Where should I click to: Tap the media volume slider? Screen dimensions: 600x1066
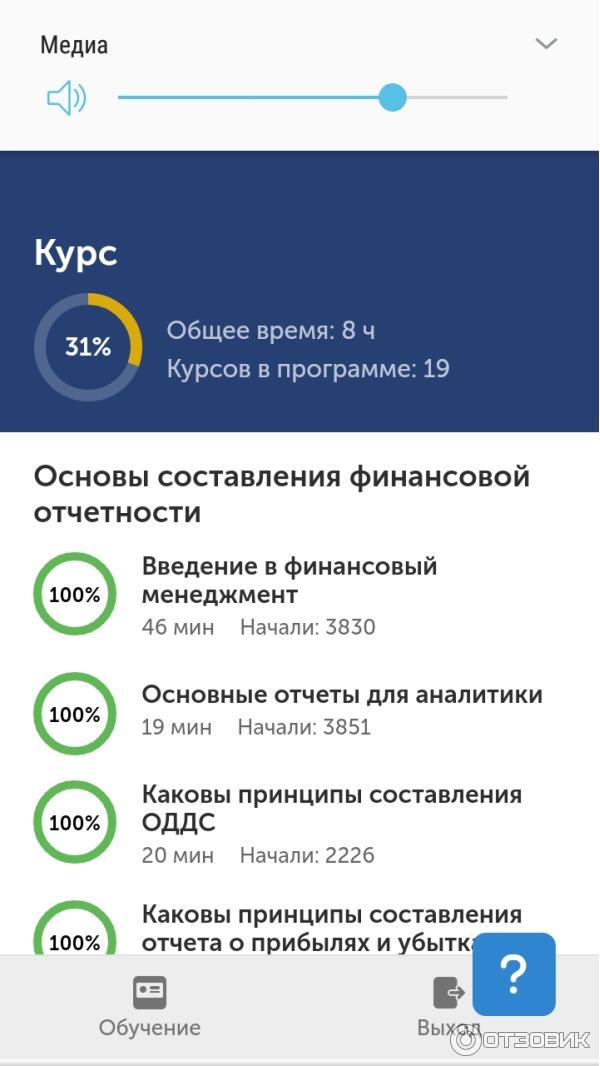[x=312, y=97]
